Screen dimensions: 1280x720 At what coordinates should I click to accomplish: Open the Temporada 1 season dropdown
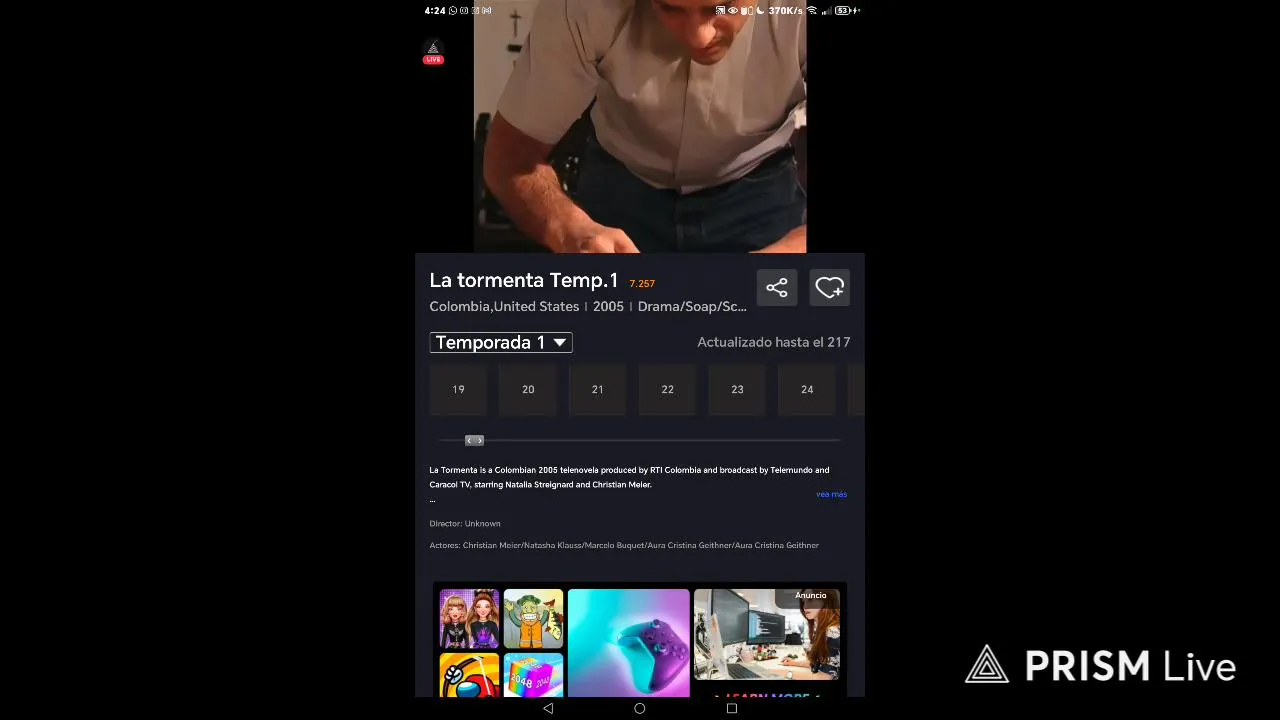point(501,343)
